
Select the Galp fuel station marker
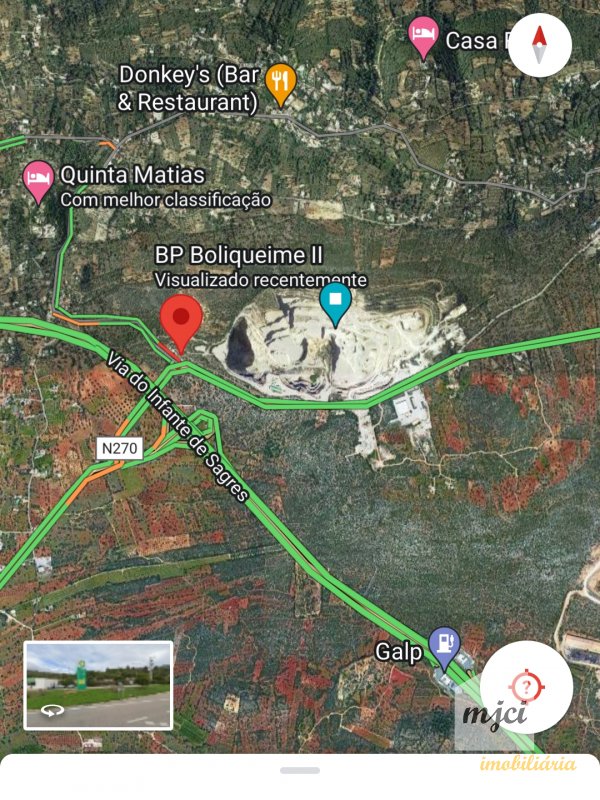(x=443, y=645)
